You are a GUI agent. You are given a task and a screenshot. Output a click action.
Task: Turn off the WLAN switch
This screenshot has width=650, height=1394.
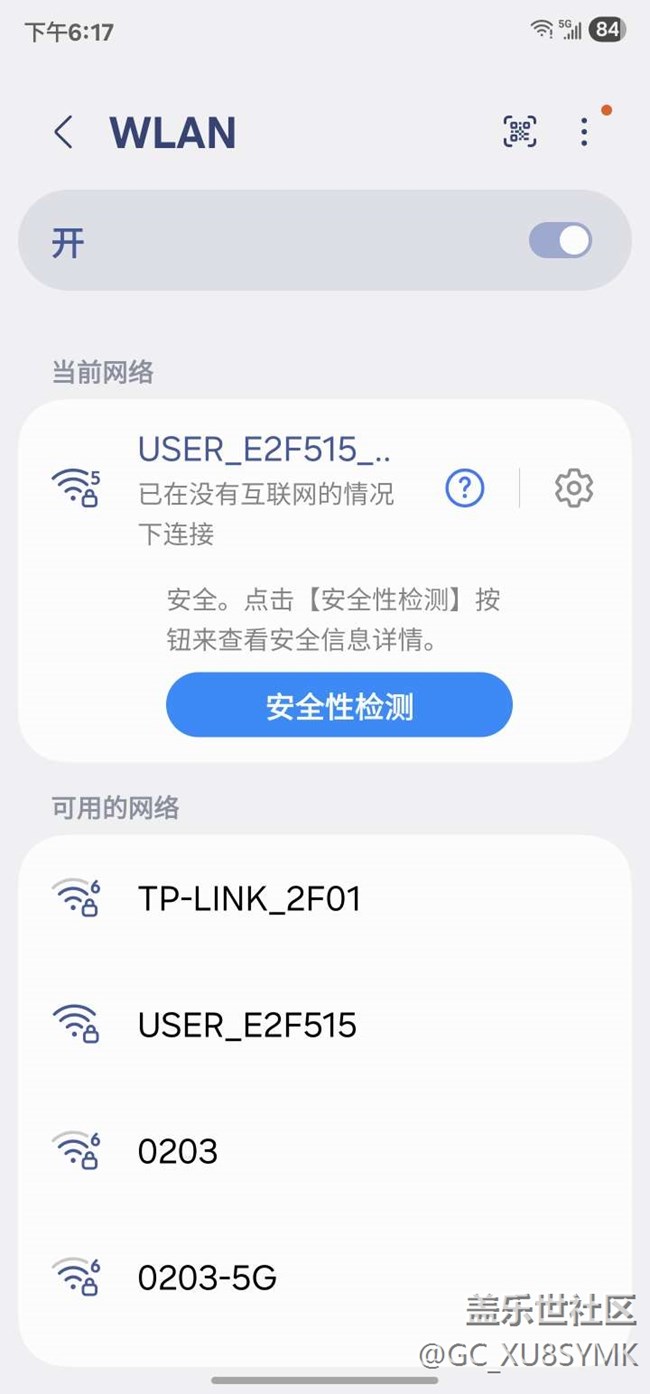pos(560,241)
